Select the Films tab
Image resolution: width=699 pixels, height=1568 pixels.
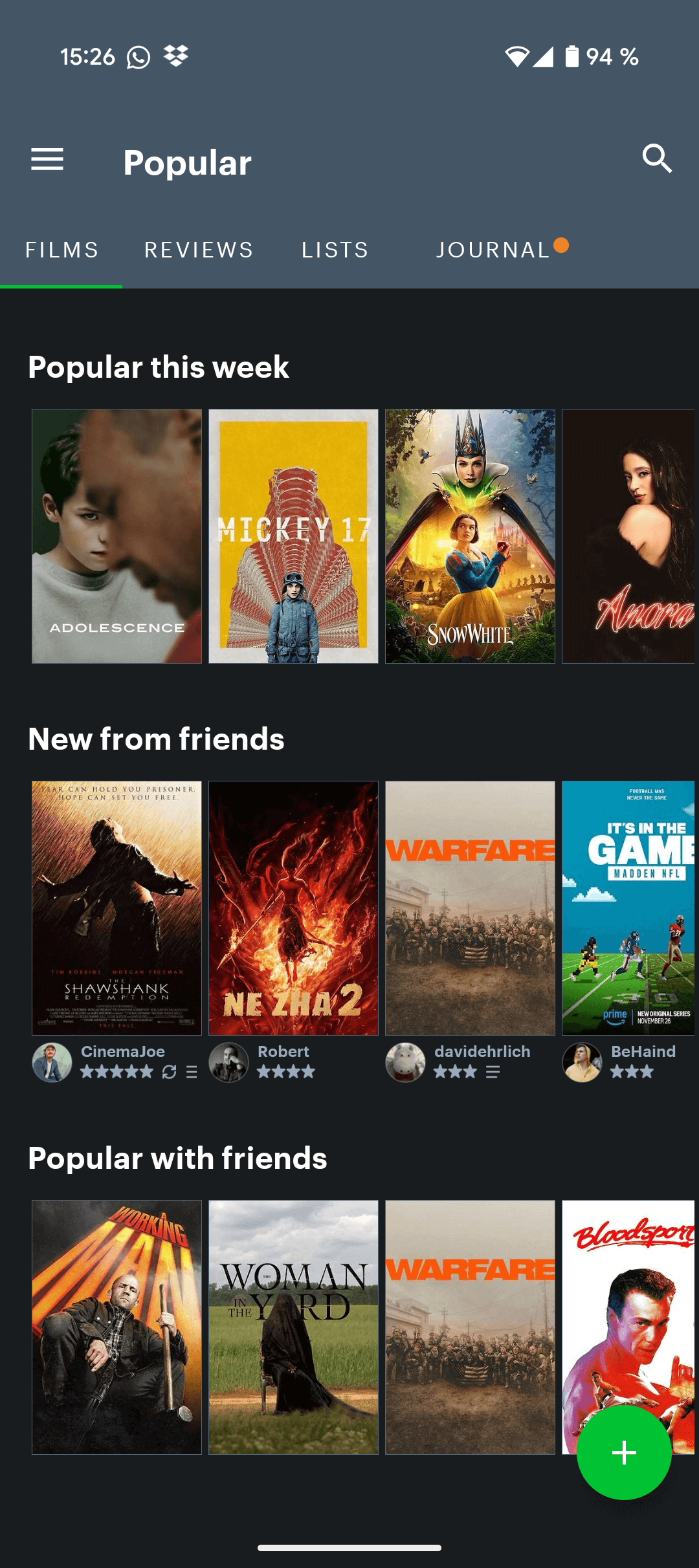pyautogui.click(x=61, y=250)
